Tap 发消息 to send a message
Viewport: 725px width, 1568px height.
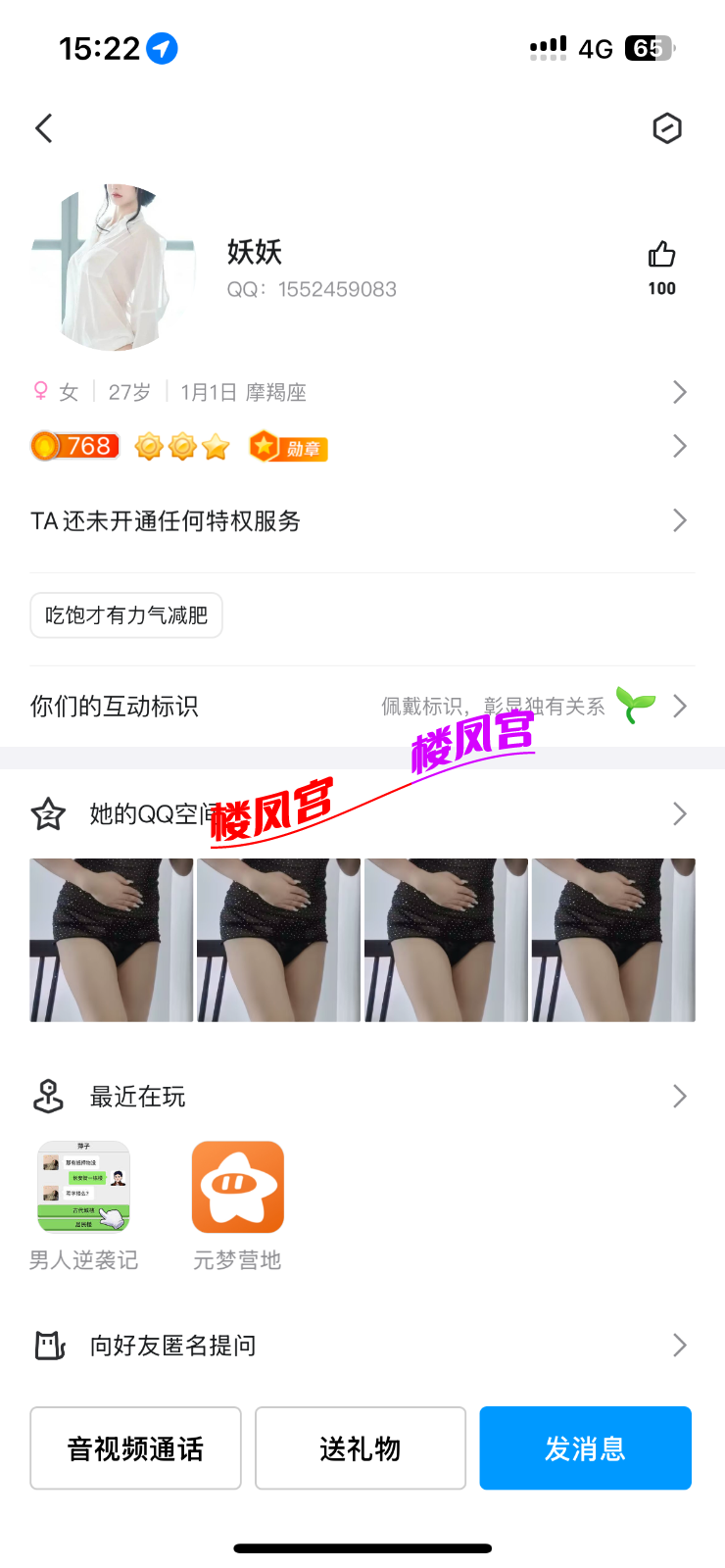585,1448
